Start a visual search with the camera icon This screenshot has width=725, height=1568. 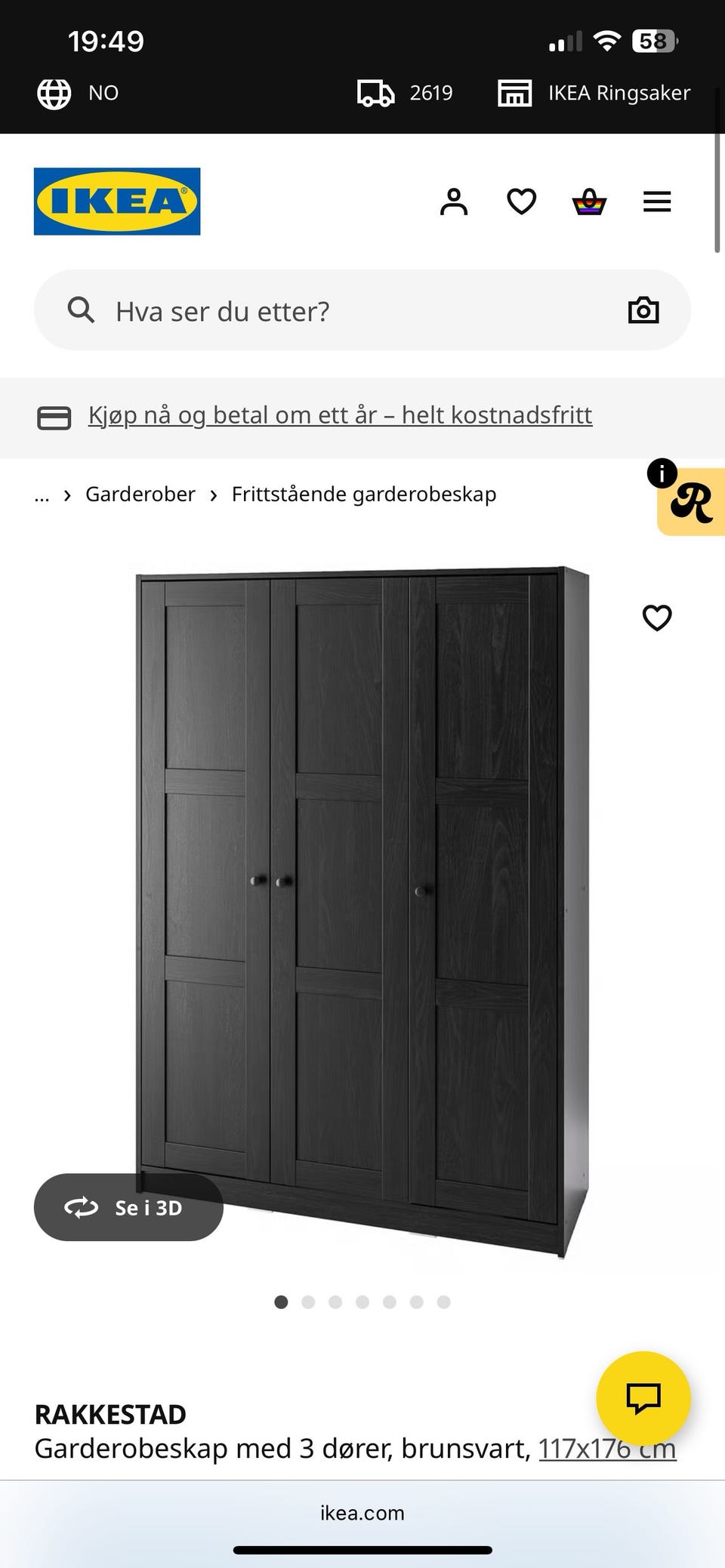643,310
